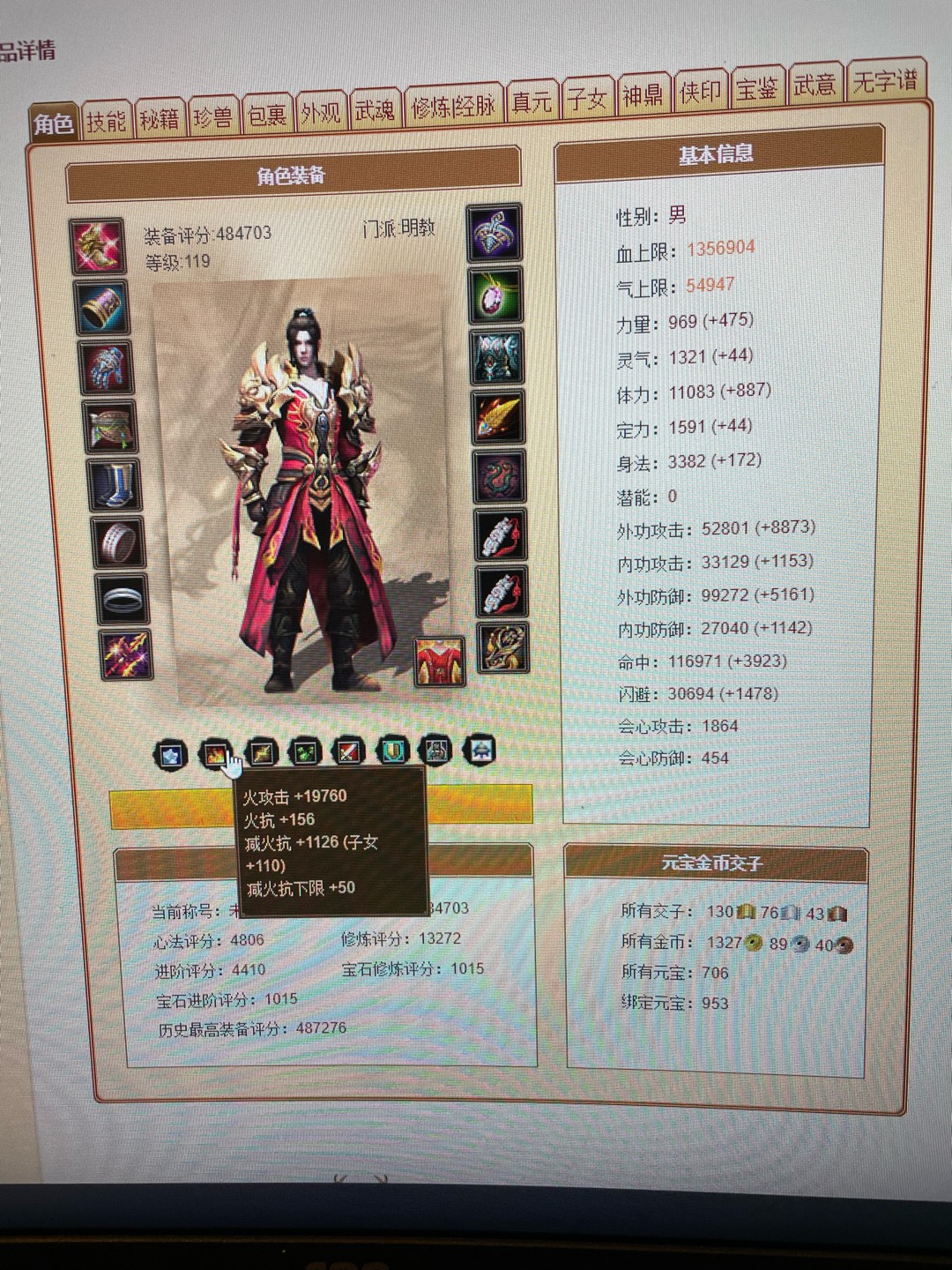Switch to the 侠印 tab
This screenshot has height=1270, width=952.
pyautogui.click(x=701, y=91)
